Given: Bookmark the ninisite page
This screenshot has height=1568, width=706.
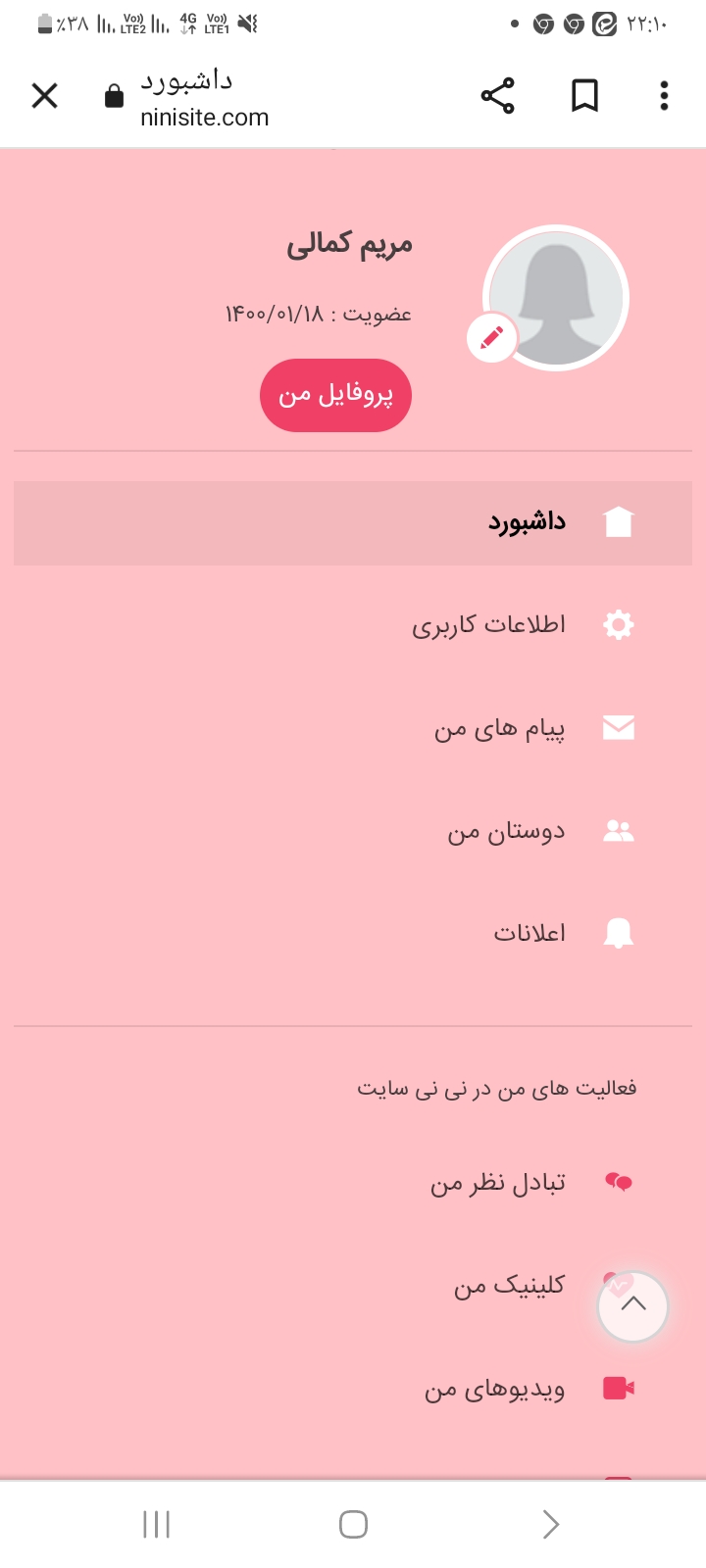Looking at the screenshot, I should [584, 96].
